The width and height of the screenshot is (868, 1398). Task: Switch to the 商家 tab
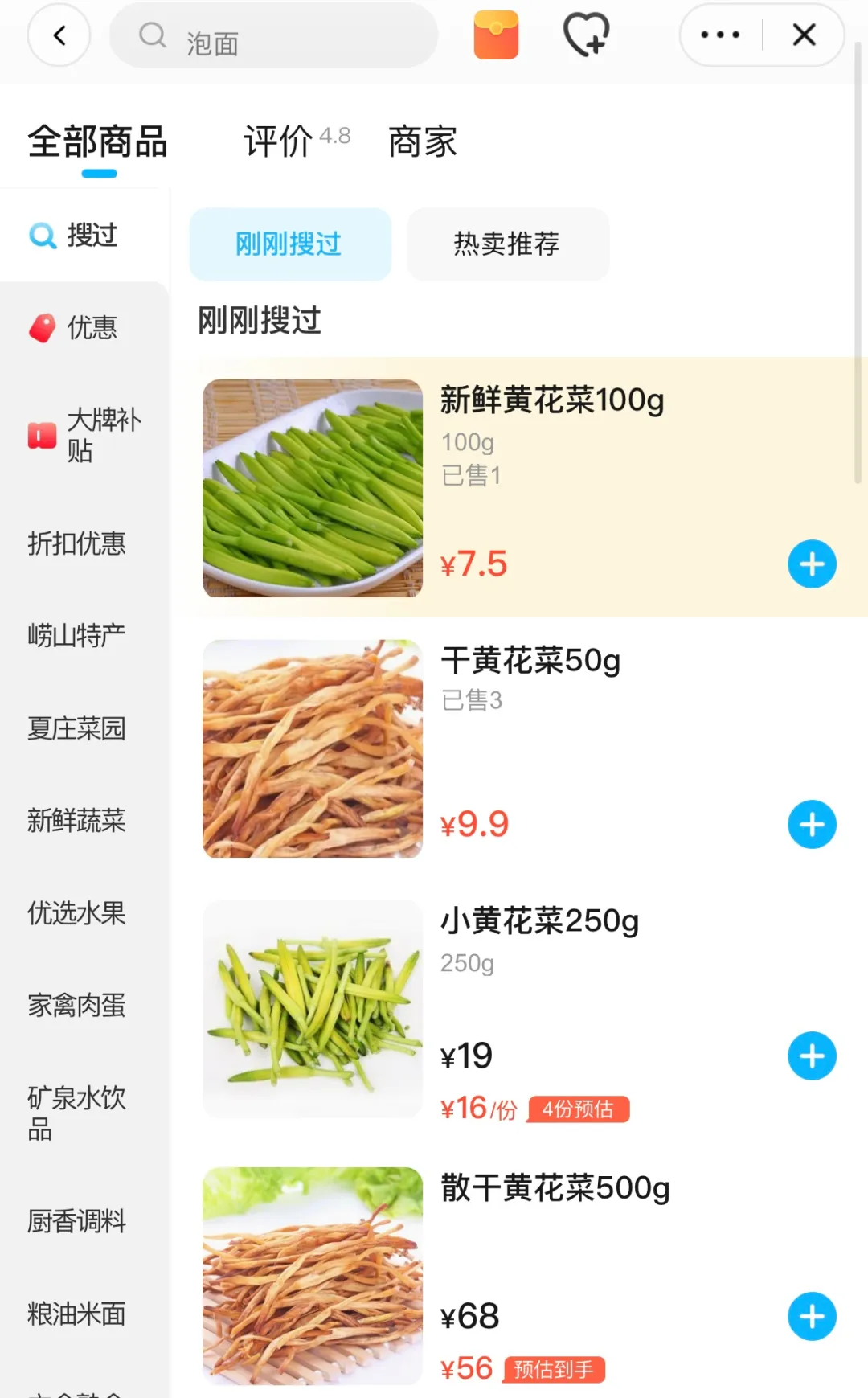423,141
